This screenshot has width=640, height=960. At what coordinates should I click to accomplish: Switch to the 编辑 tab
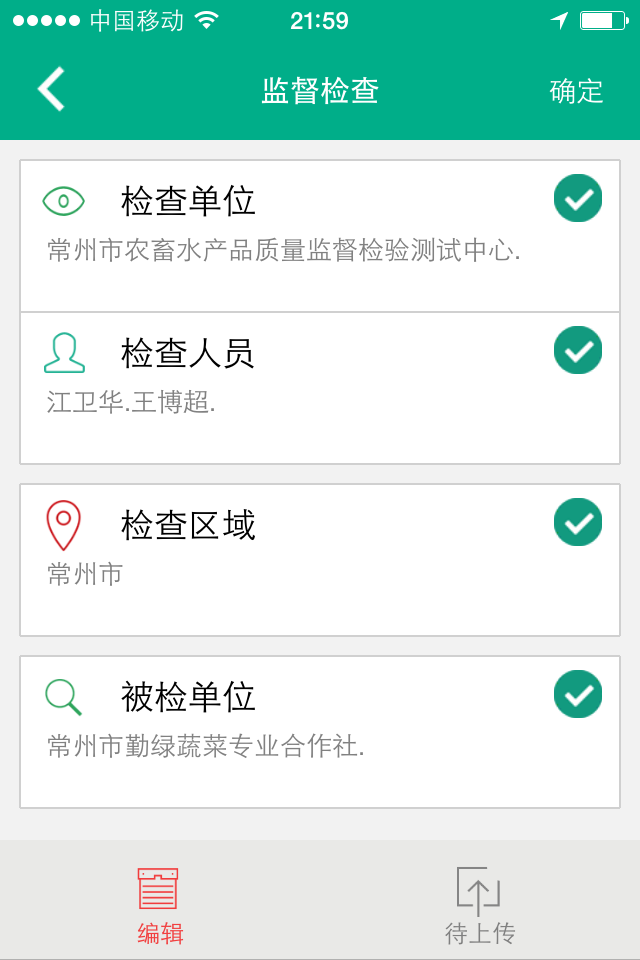[160, 905]
